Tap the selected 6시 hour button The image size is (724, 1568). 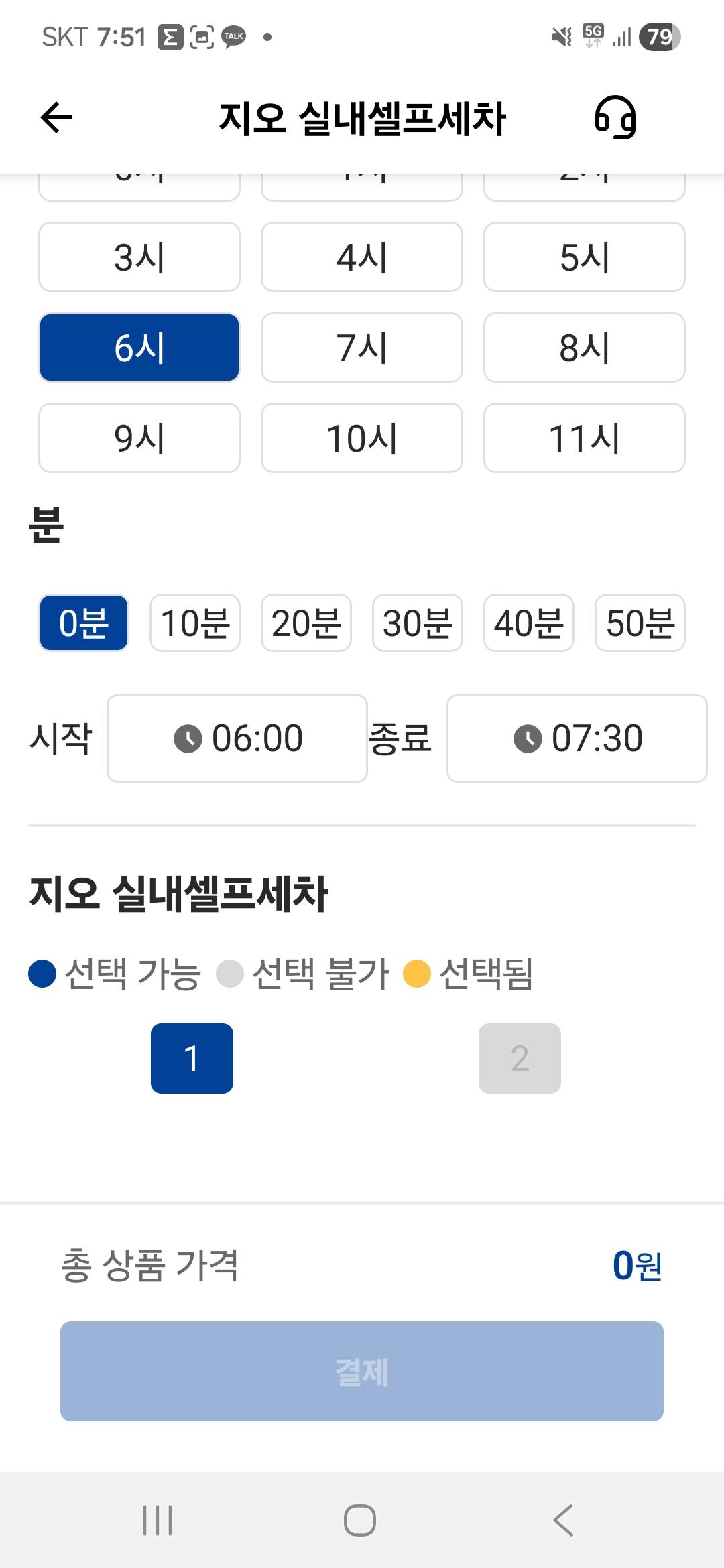click(x=139, y=348)
